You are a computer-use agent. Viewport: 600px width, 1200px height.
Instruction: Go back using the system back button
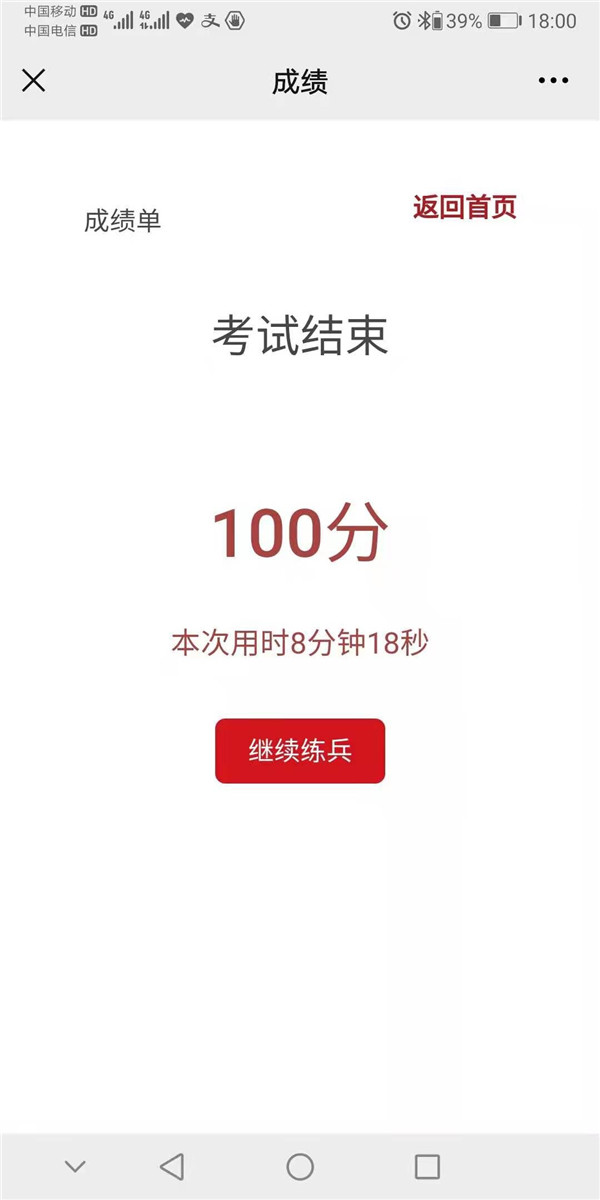172,1166
